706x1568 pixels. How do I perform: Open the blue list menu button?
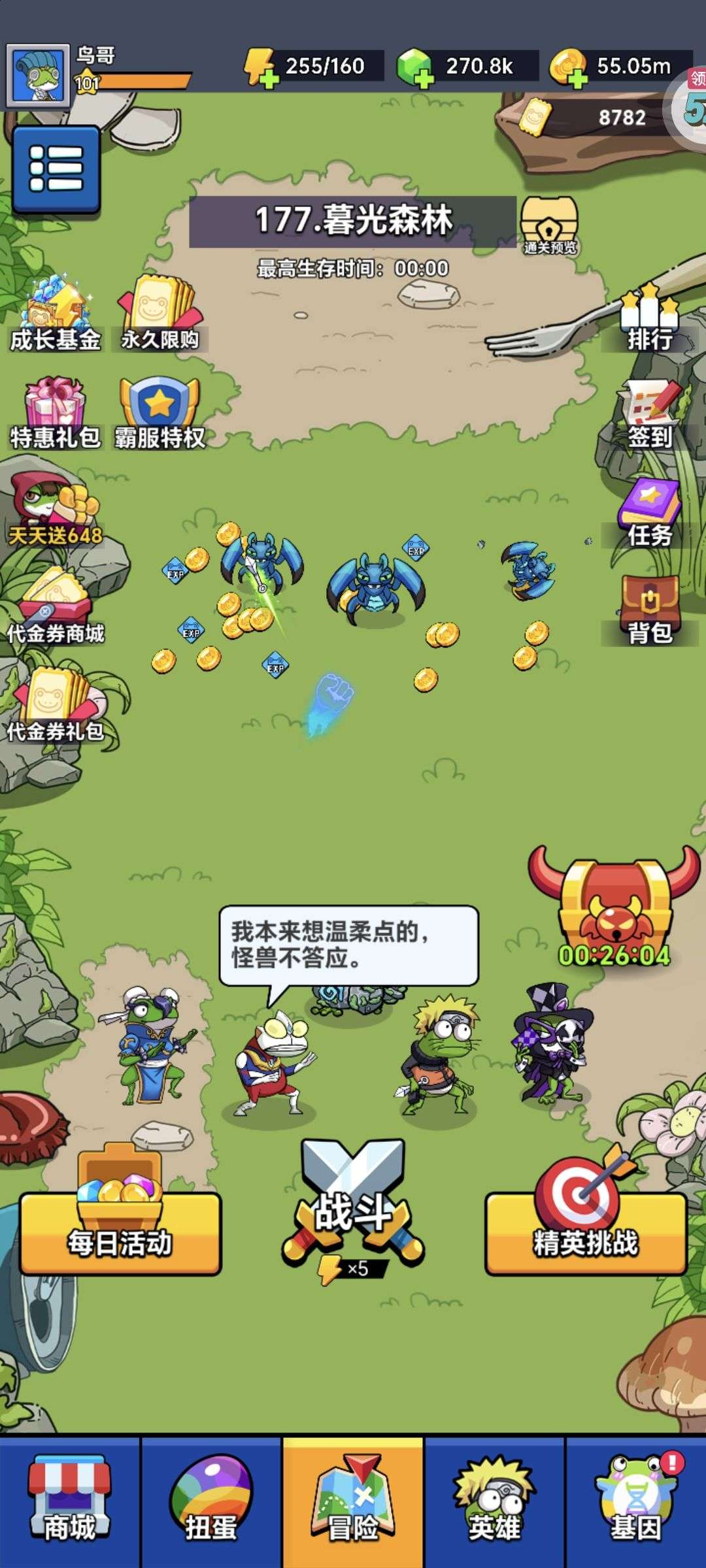[x=56, y=169]
